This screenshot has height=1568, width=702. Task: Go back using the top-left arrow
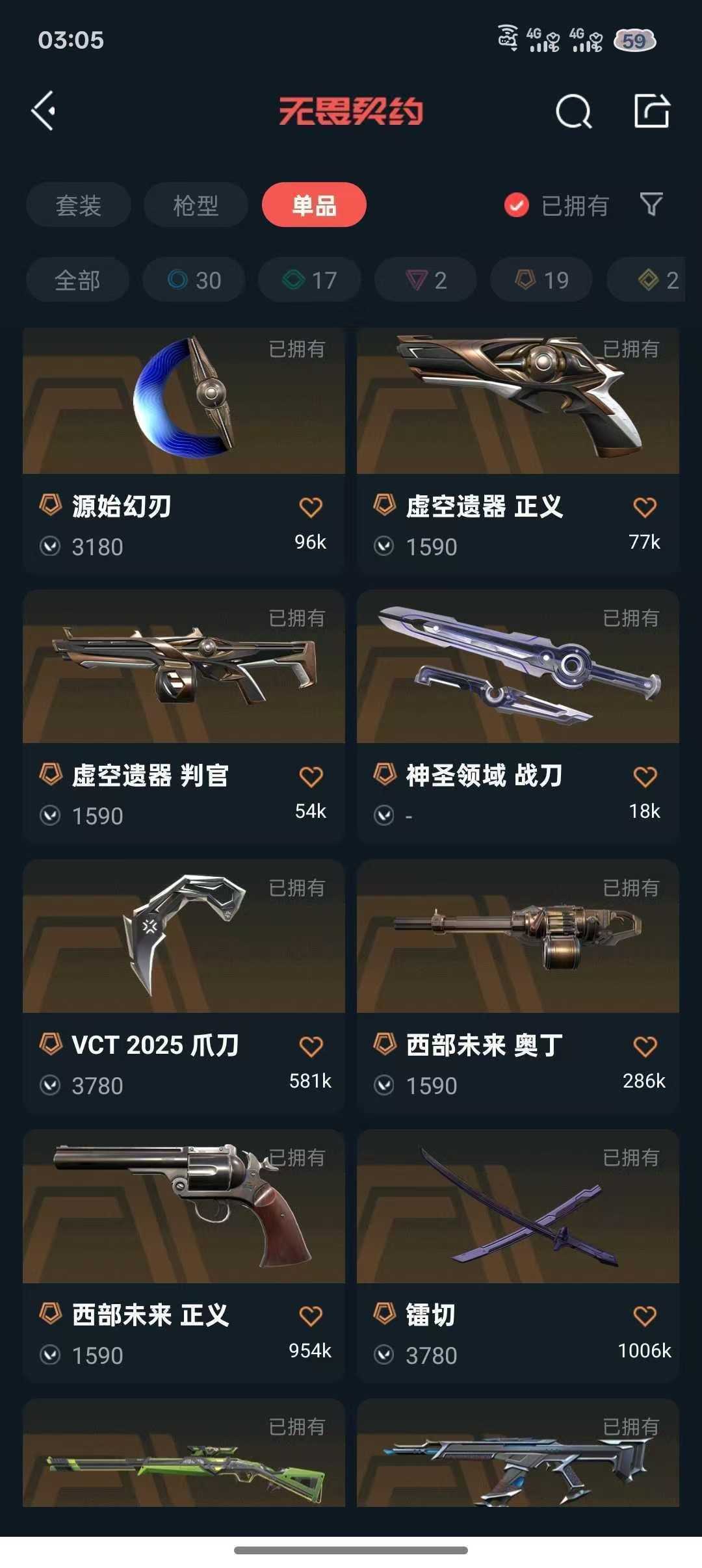pyautogui.click(x=44, y=111)
